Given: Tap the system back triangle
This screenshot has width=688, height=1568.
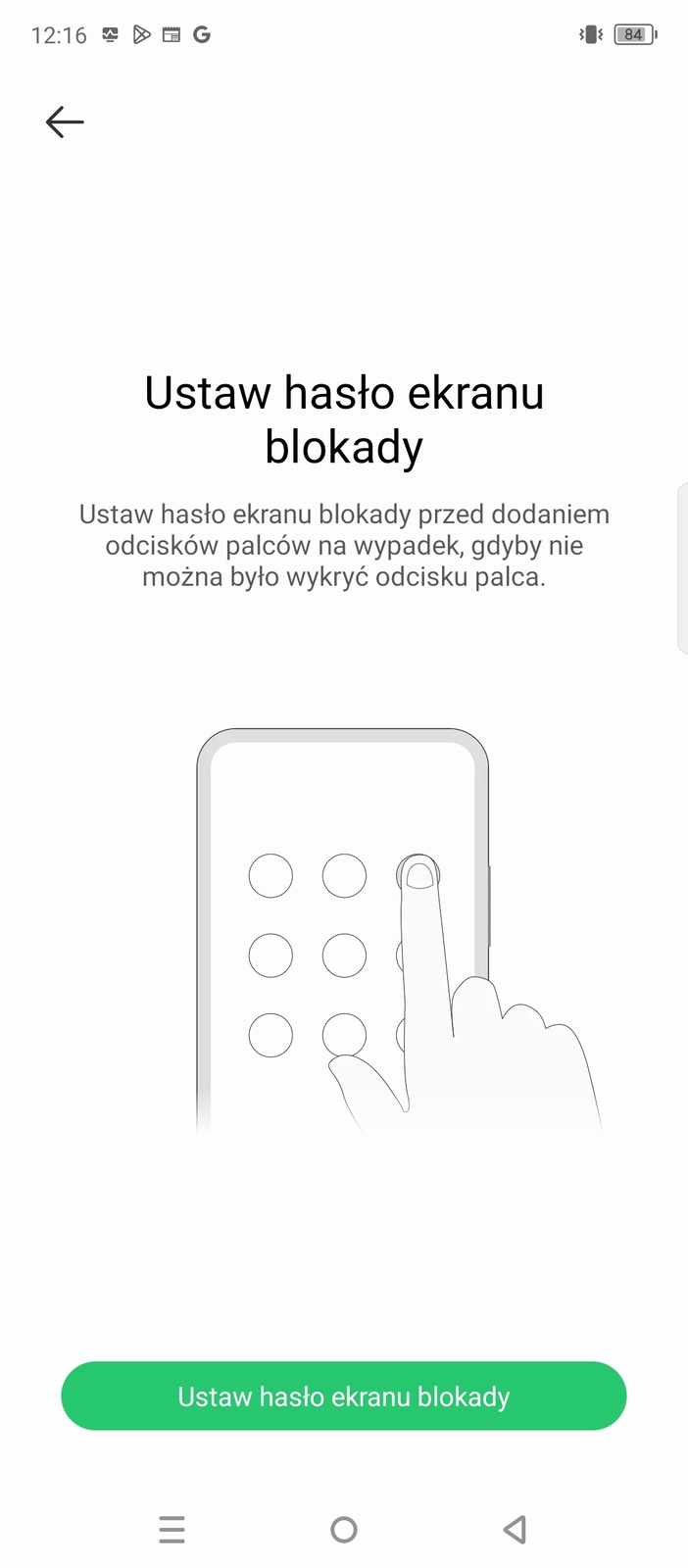Looking at the screenshot, I should pos(516,1530).
